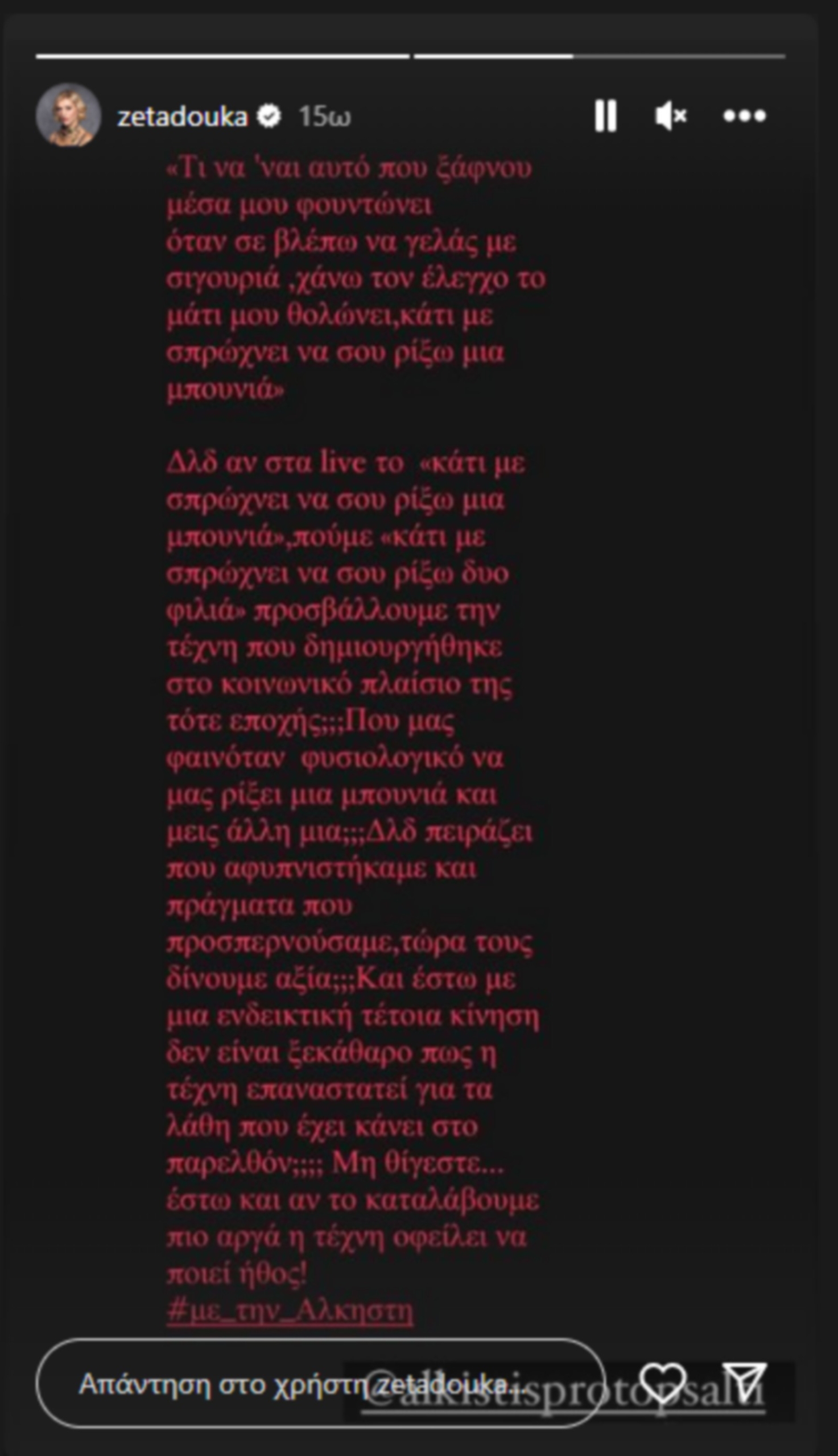Pause the story playback
This screenshot has width=838, height=1456.
[x=605, y=115]
